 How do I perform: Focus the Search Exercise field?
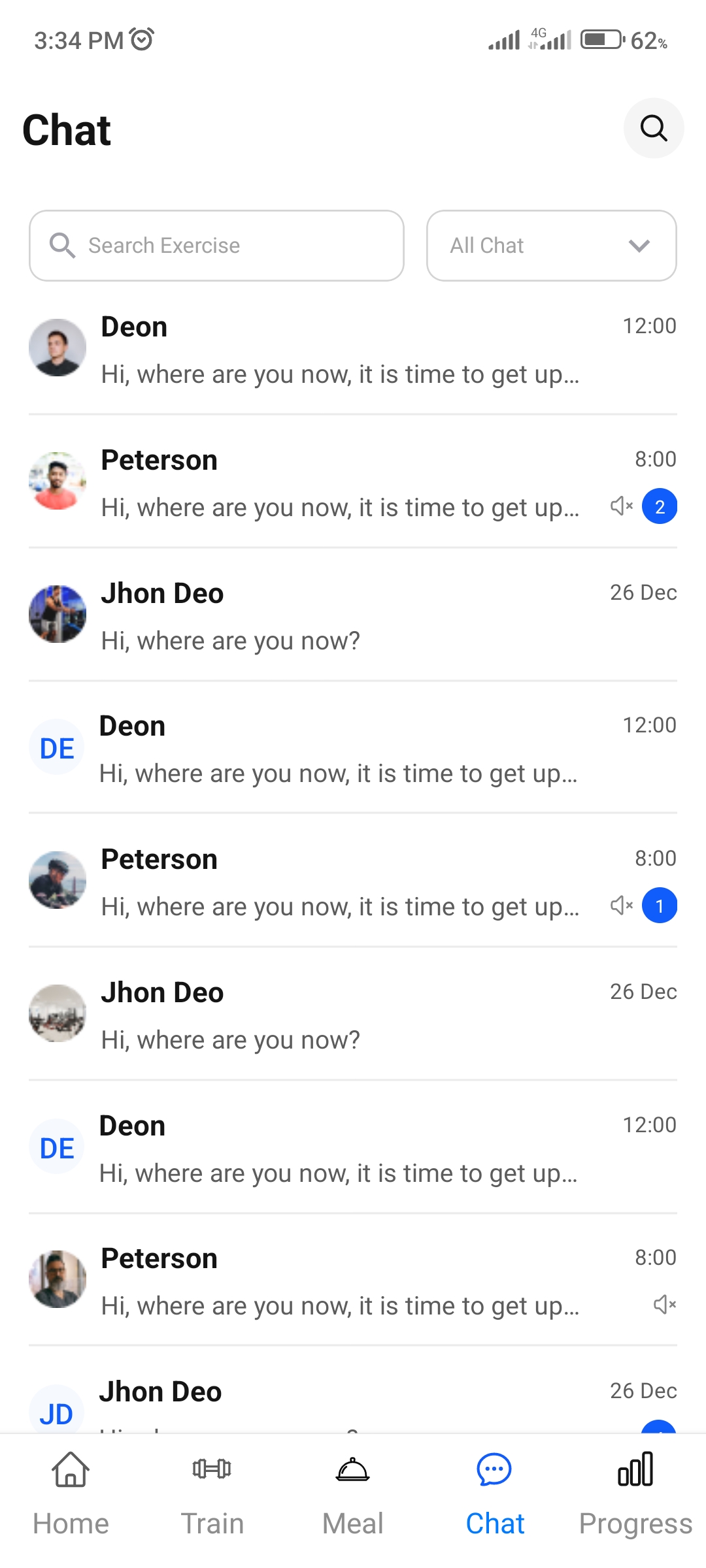[x=216, y=246]
